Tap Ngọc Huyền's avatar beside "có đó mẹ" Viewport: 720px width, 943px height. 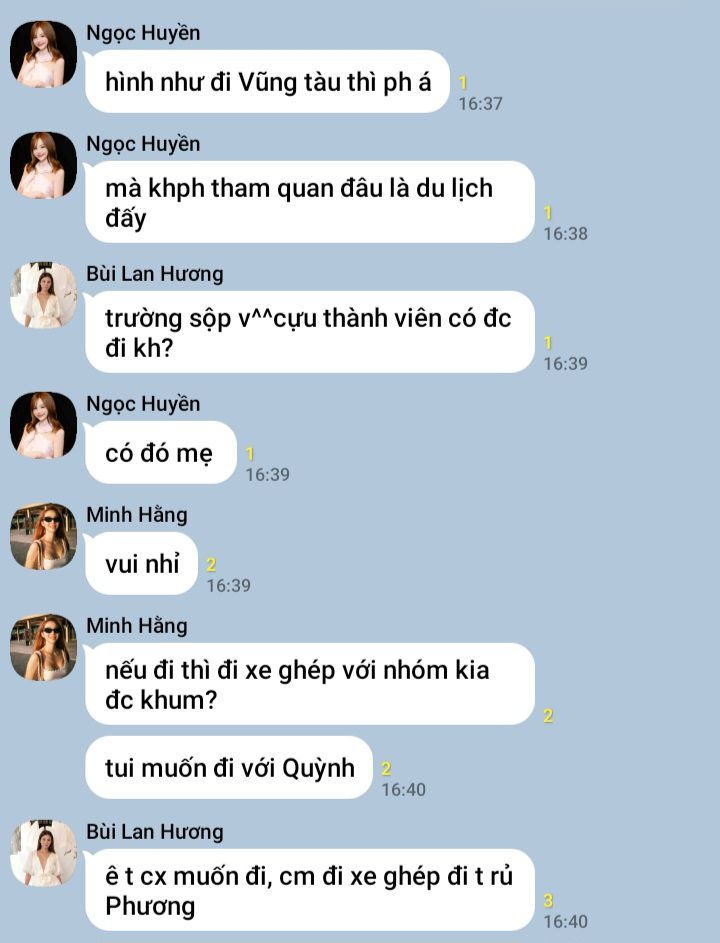(x=43, y=425)
